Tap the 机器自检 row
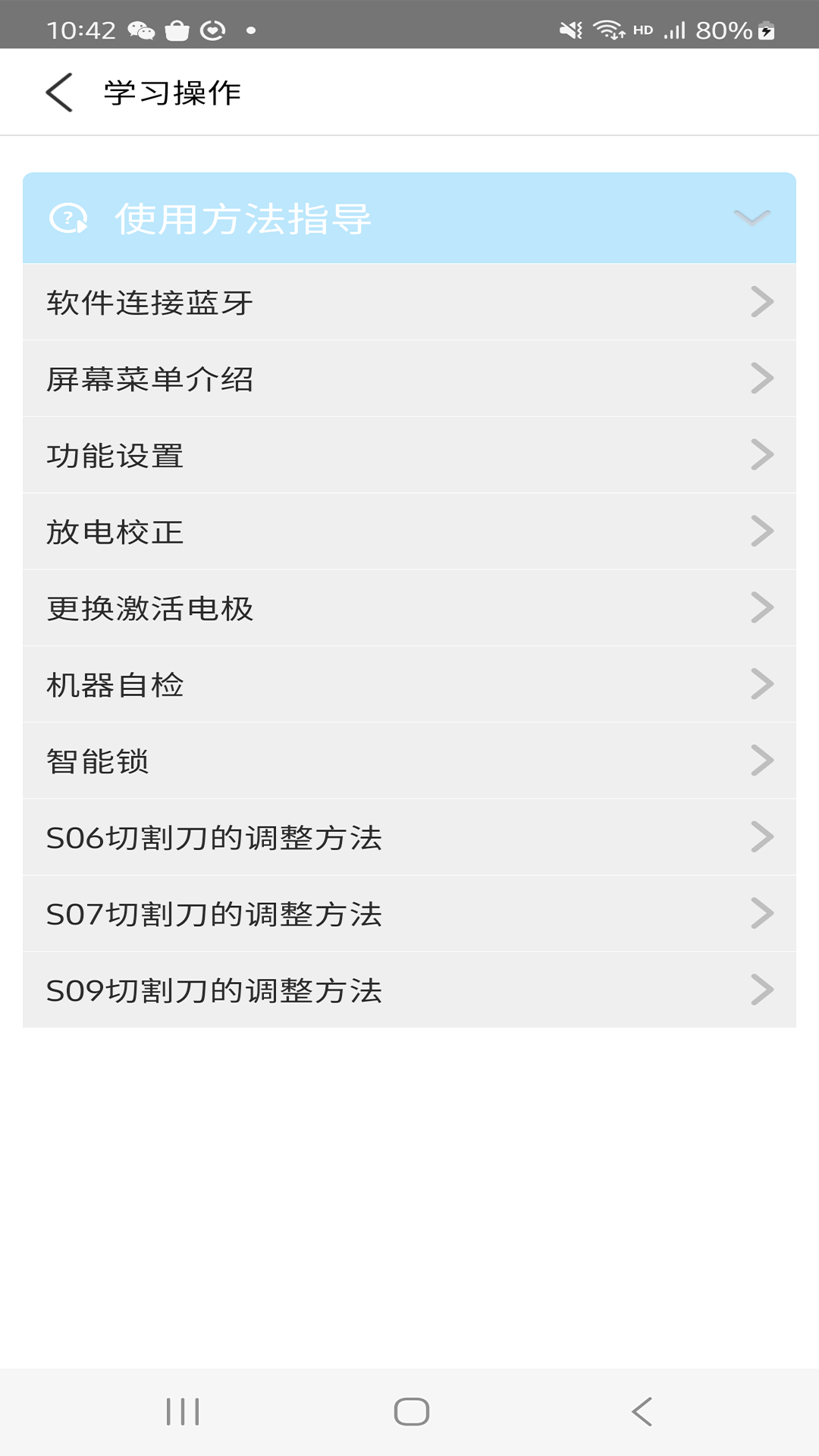Image resolution: width=819 pixels, height=1456 pixels. coord(409,685)
